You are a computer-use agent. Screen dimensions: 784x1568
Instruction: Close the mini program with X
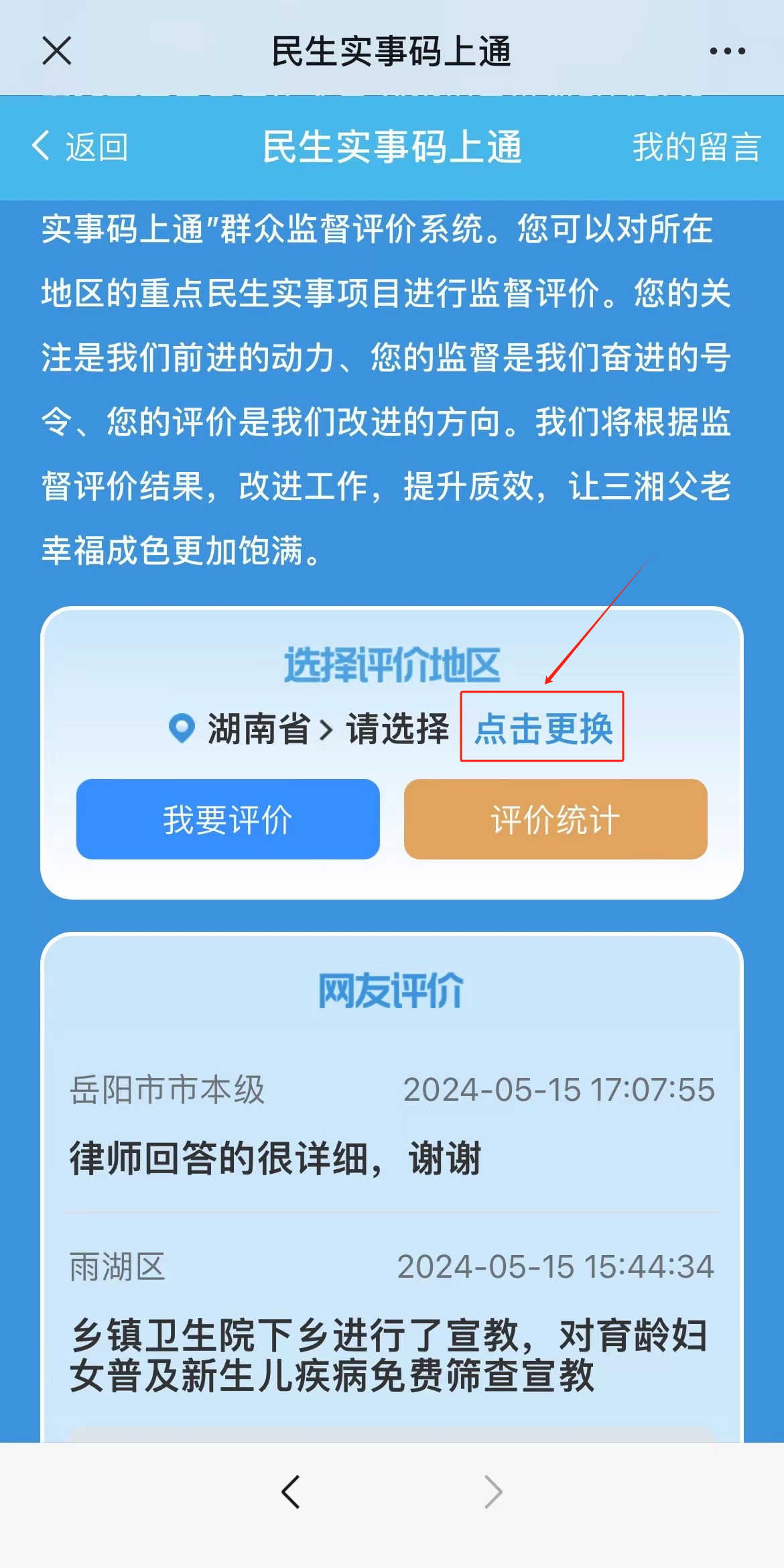coord(57,51)
